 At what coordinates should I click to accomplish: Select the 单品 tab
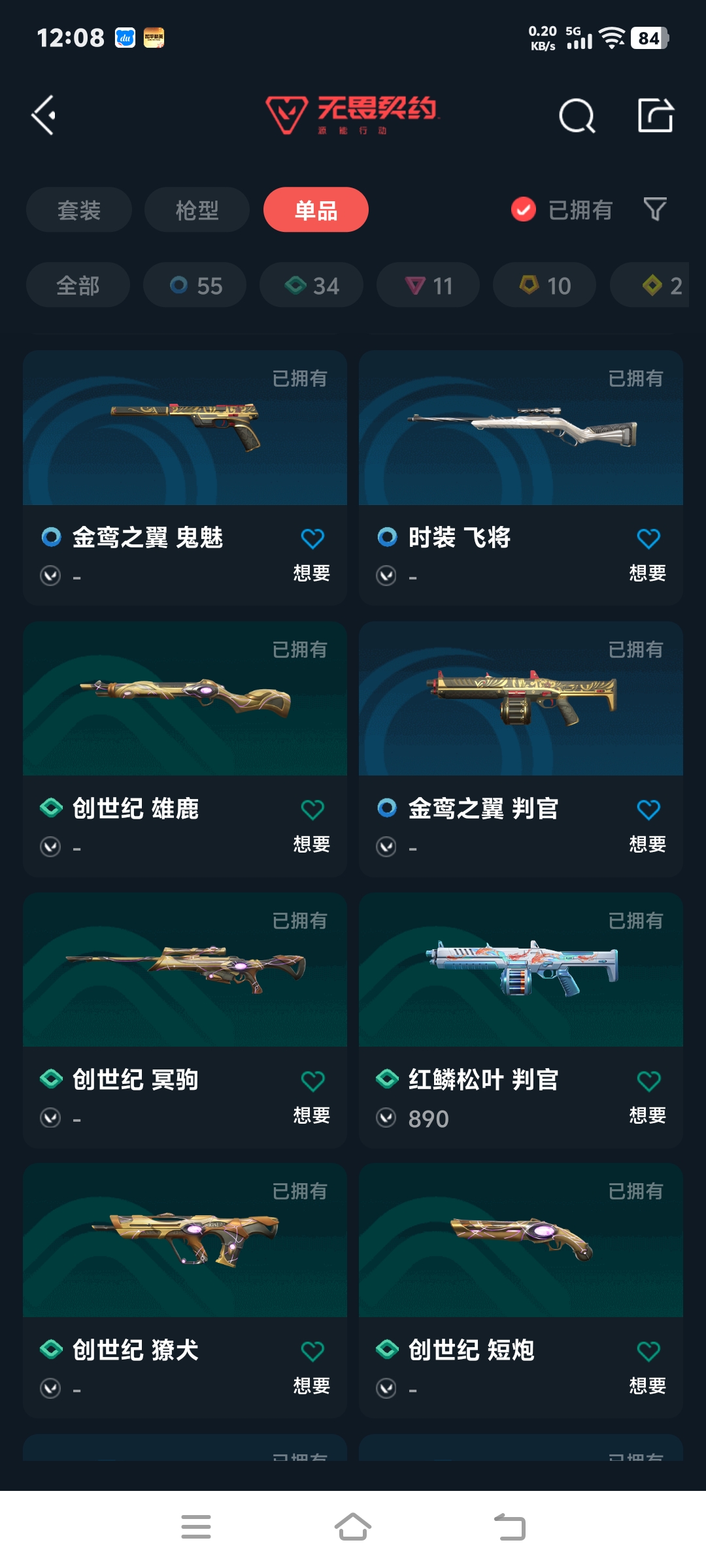pyautogui.click(x=316, y=210)
